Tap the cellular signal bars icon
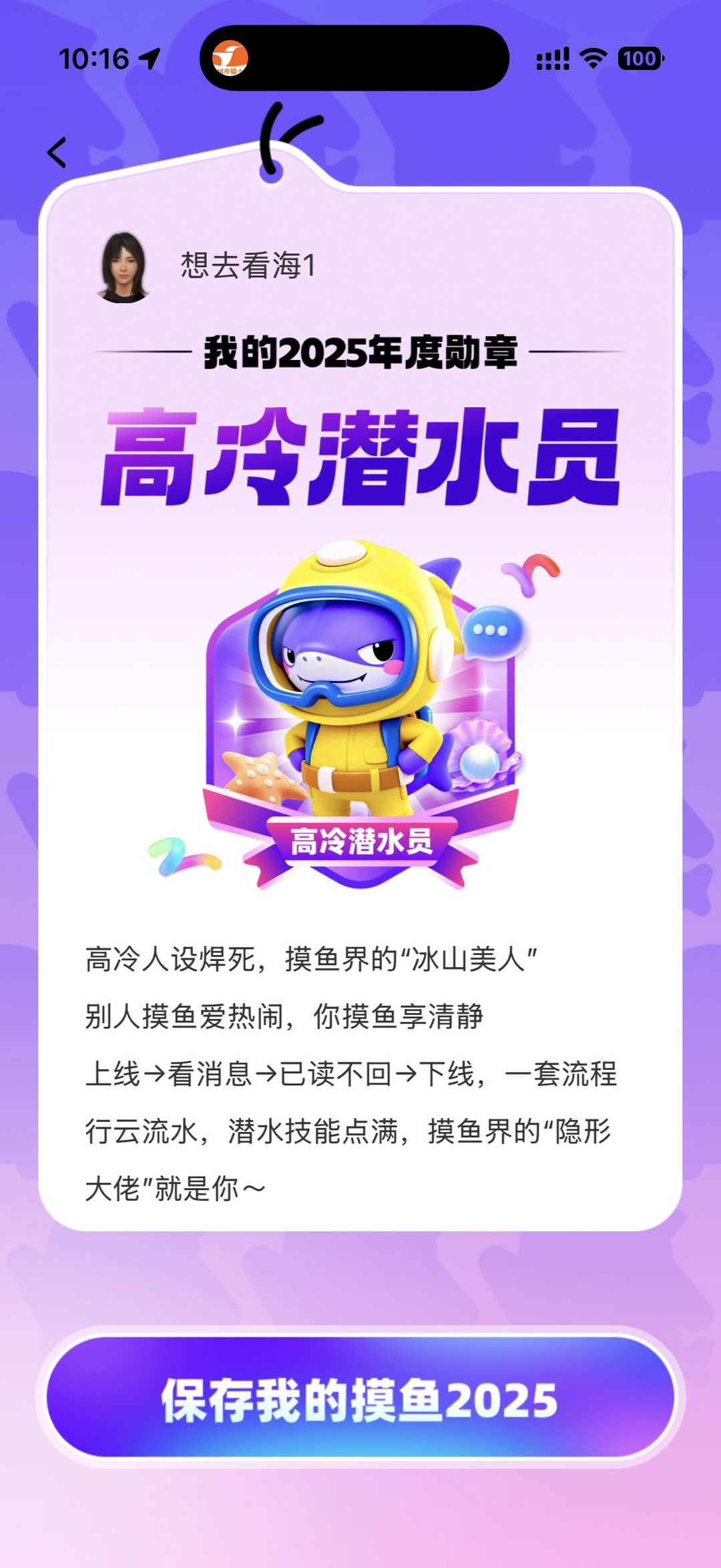 point(551,59)
